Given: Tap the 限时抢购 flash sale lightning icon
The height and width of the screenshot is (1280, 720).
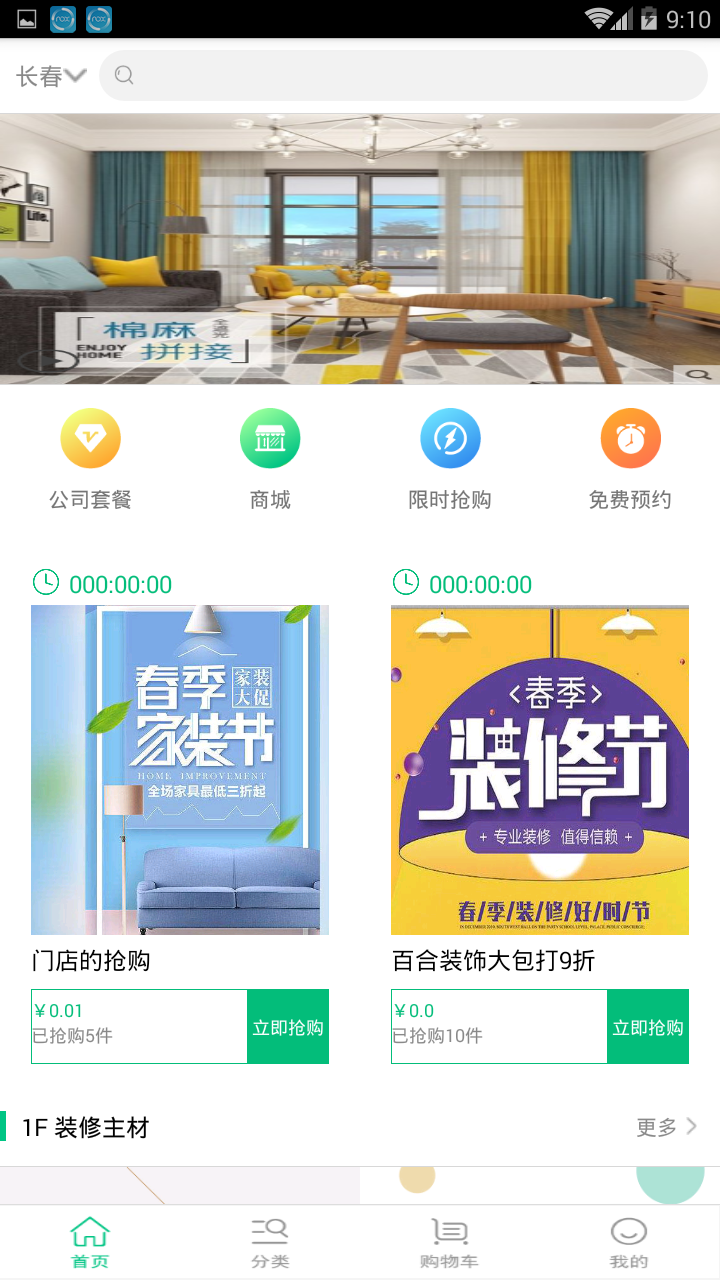Looking at the screenshot, I should pyautogui.click(x=450, y=437).
